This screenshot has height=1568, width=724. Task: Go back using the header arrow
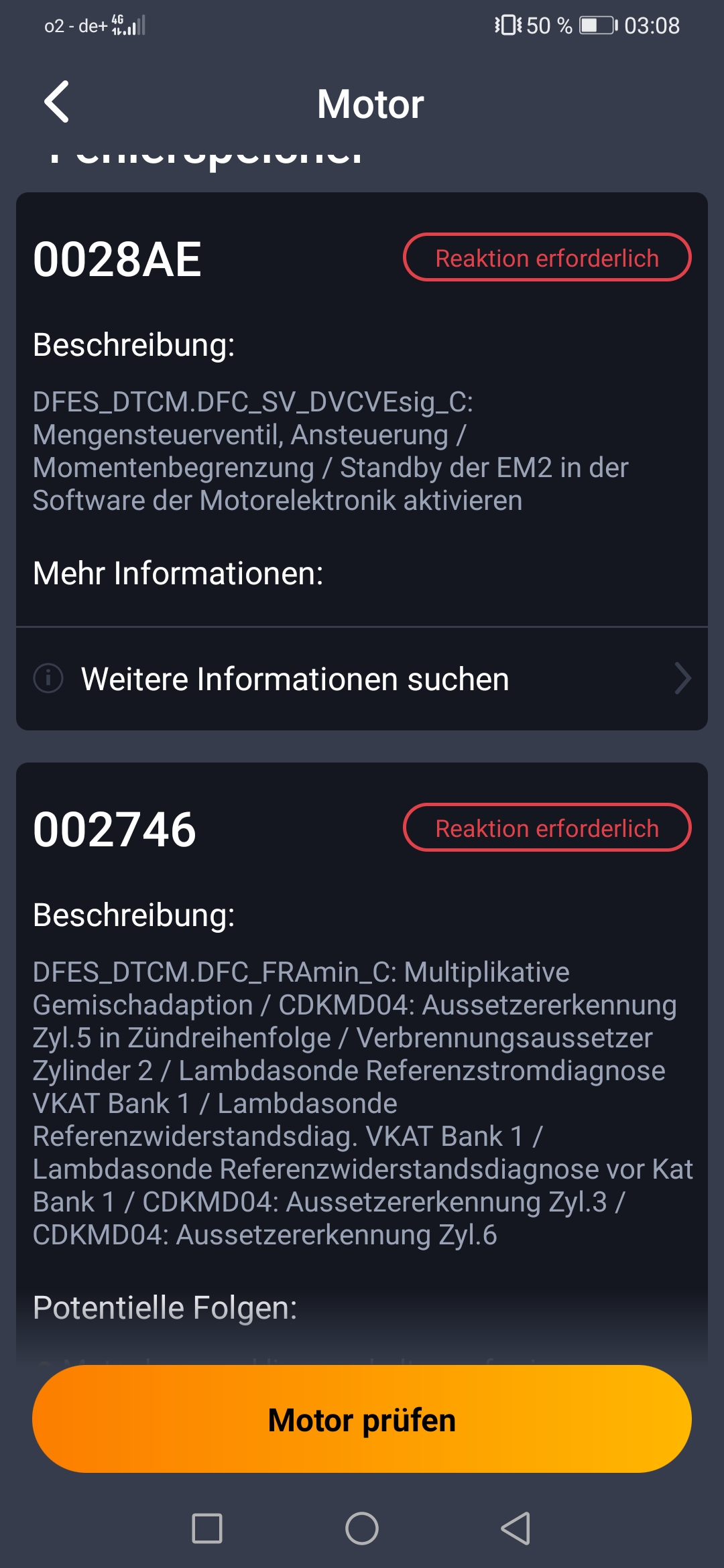coord(57,102)
